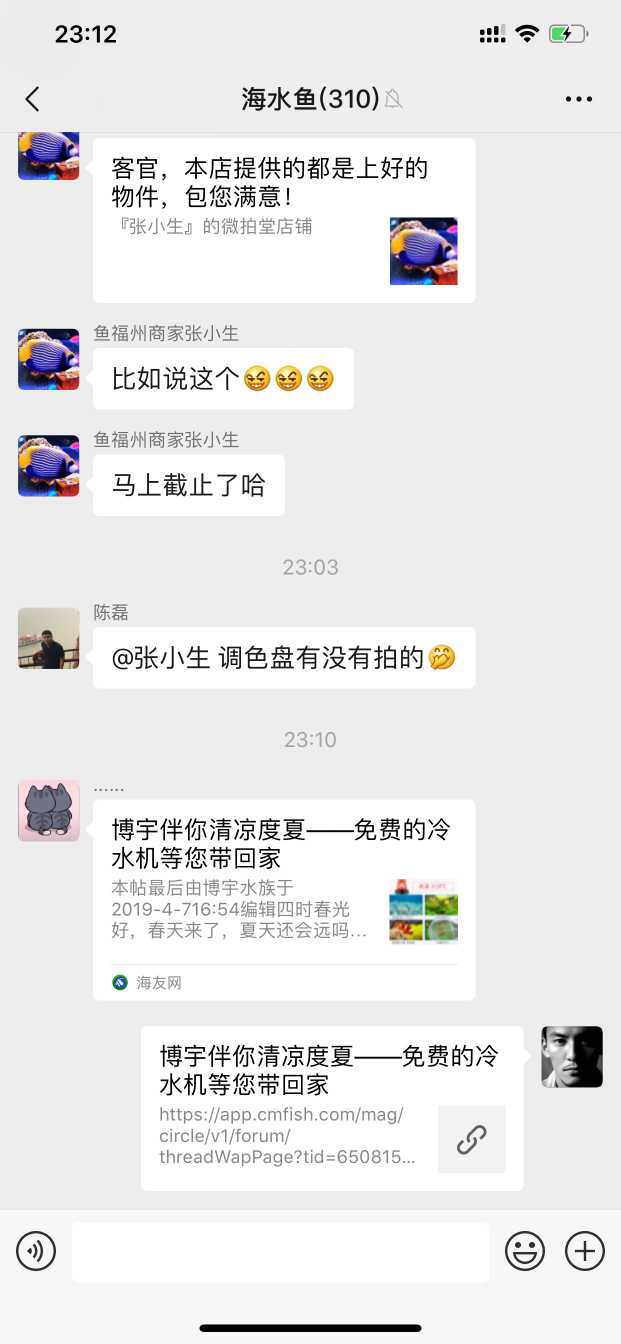View avatar beside 马上截止了哈 message
This screenshot has width=621, height=1344.
[48, 466]
